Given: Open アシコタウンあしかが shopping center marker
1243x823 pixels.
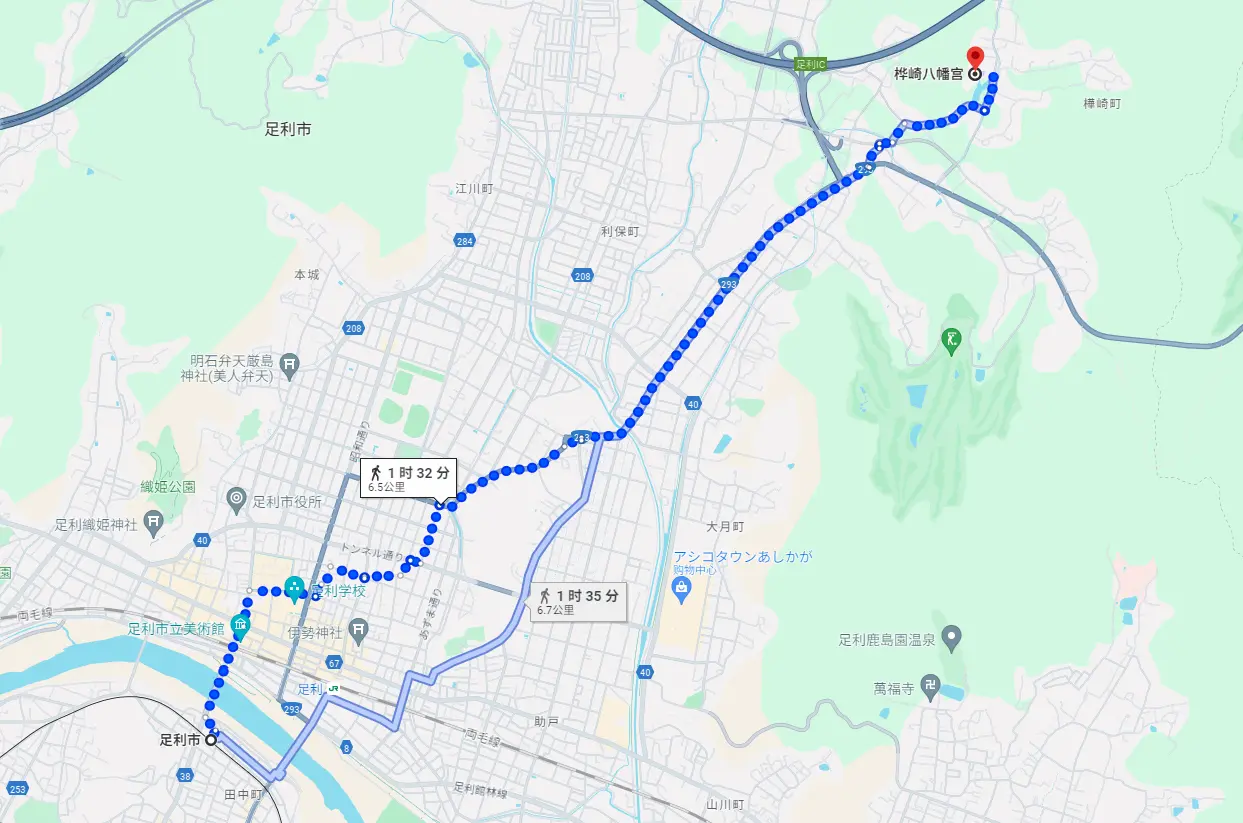Looking at the screenshot, I should point(682,590).
